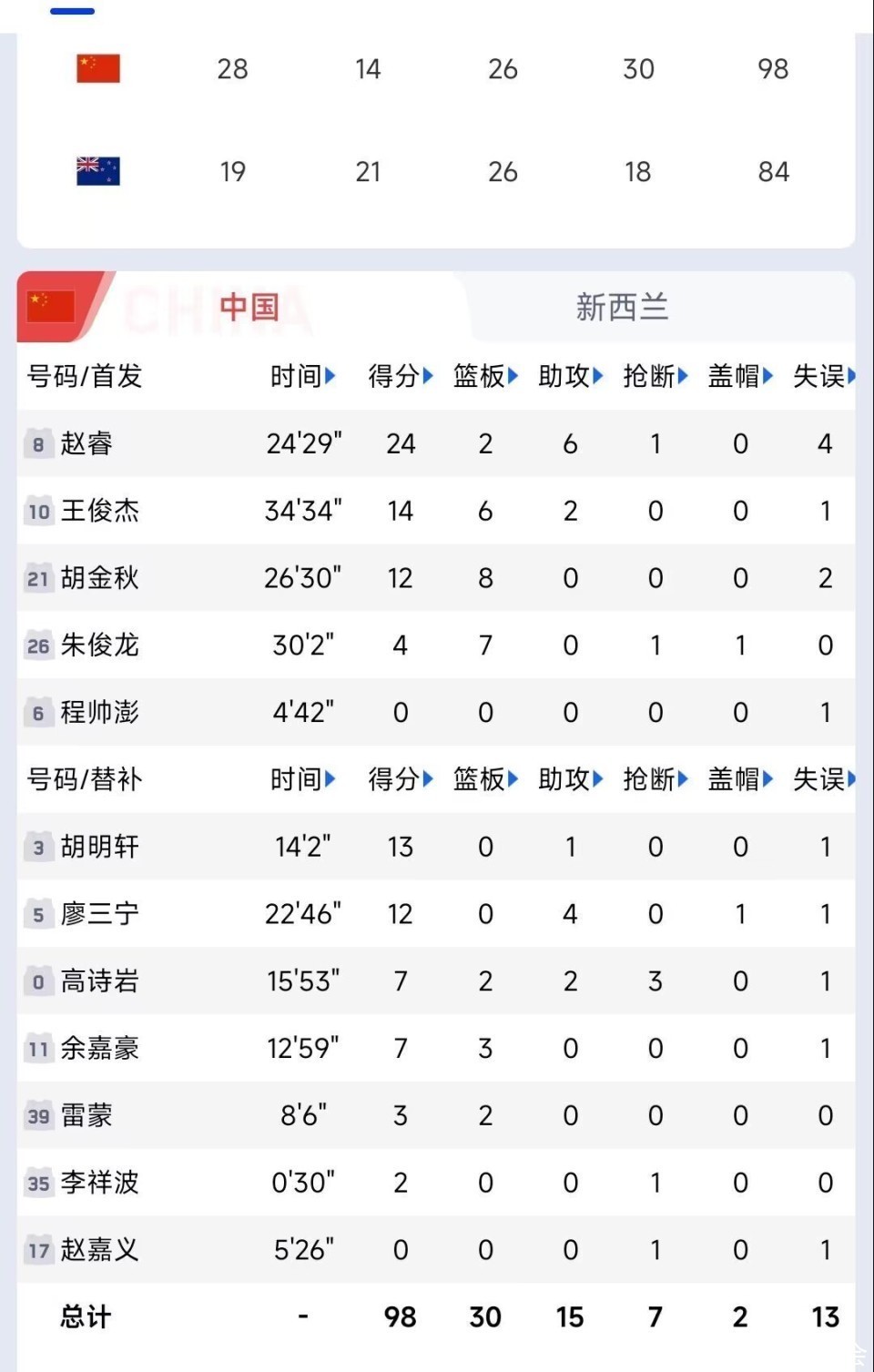Open player 王俊杰's row

[x=99, y=511]
